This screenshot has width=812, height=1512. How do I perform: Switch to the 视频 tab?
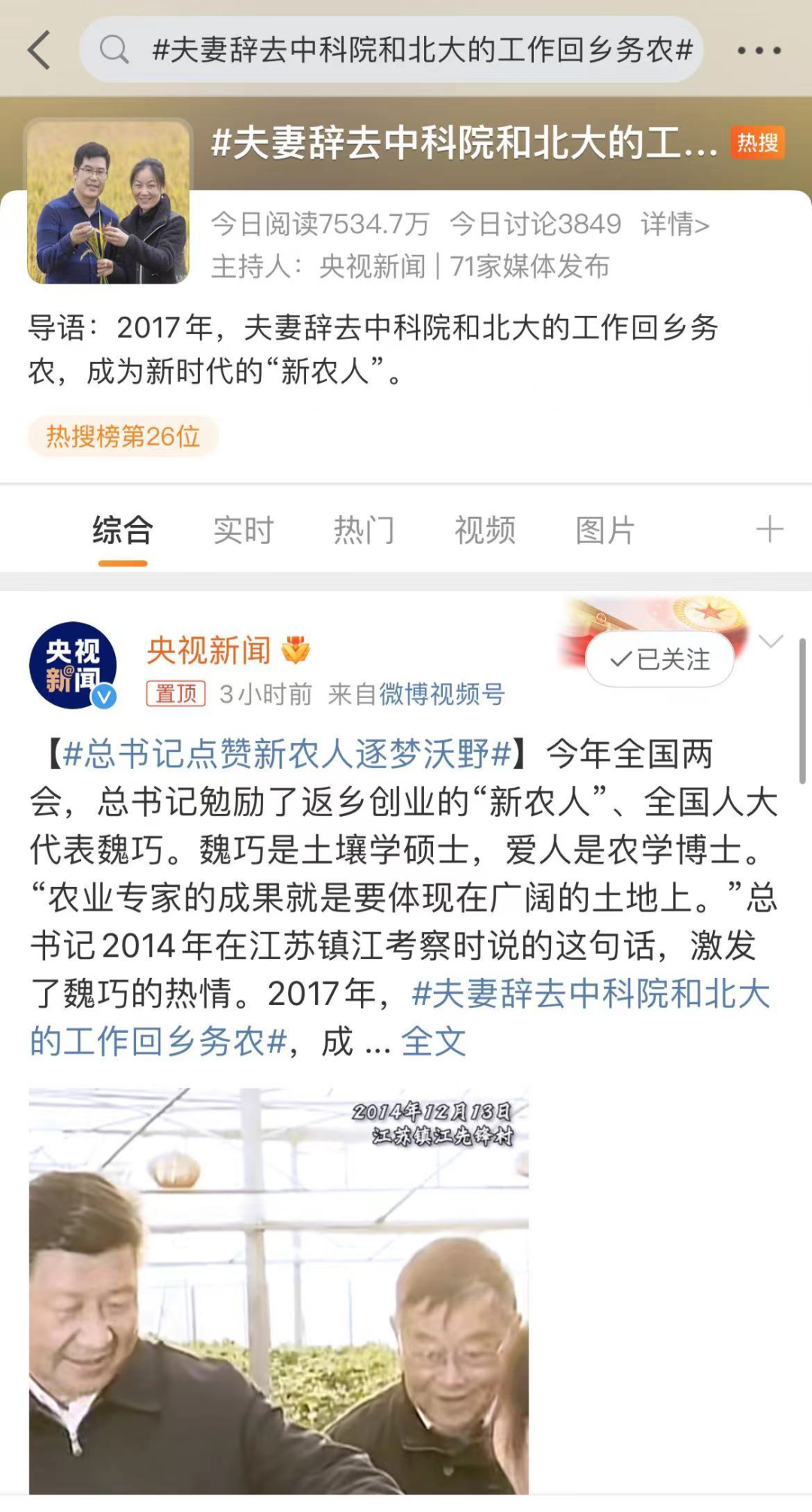pos(485,530)
